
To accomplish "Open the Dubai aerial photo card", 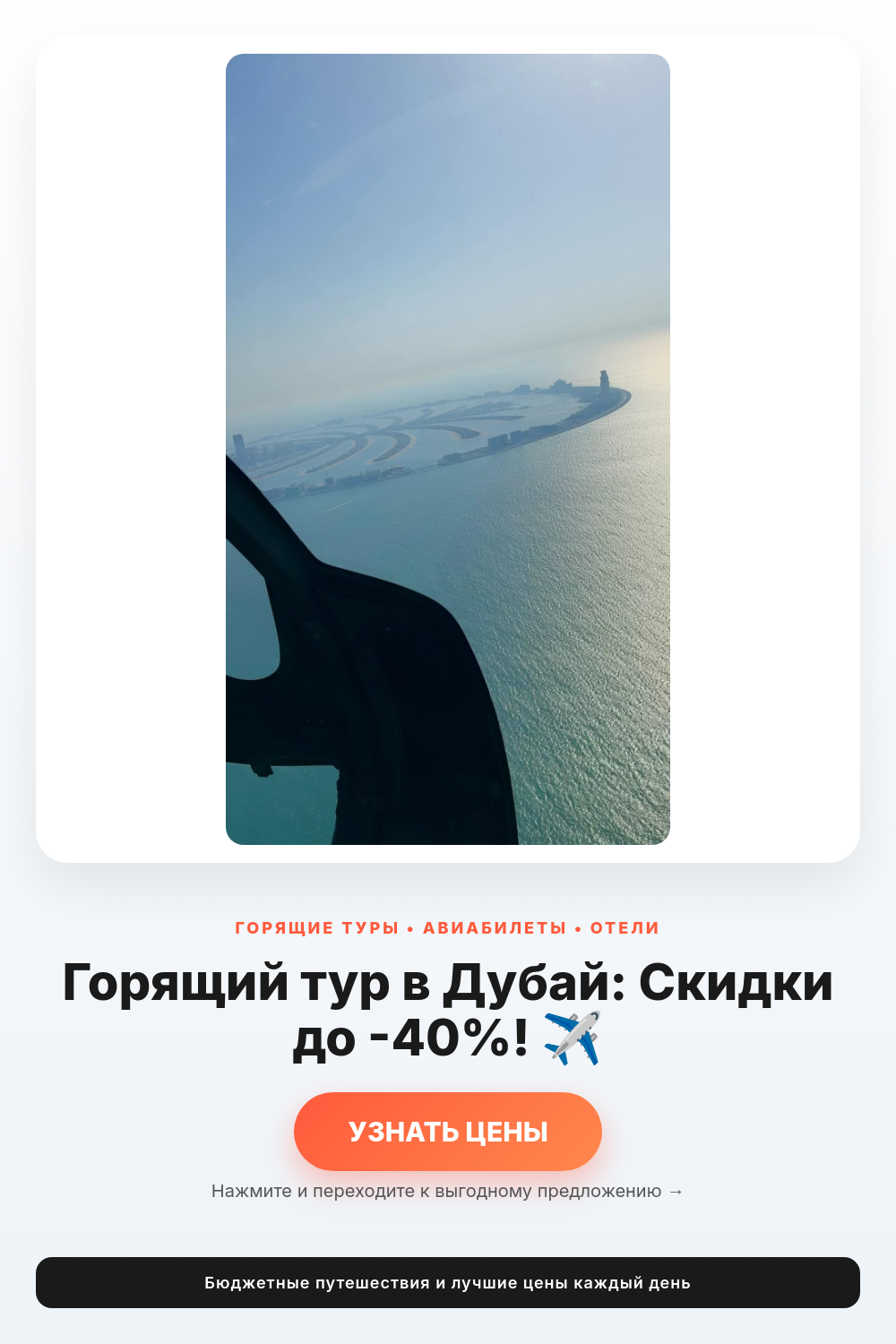I will click(x=448, y=449).
